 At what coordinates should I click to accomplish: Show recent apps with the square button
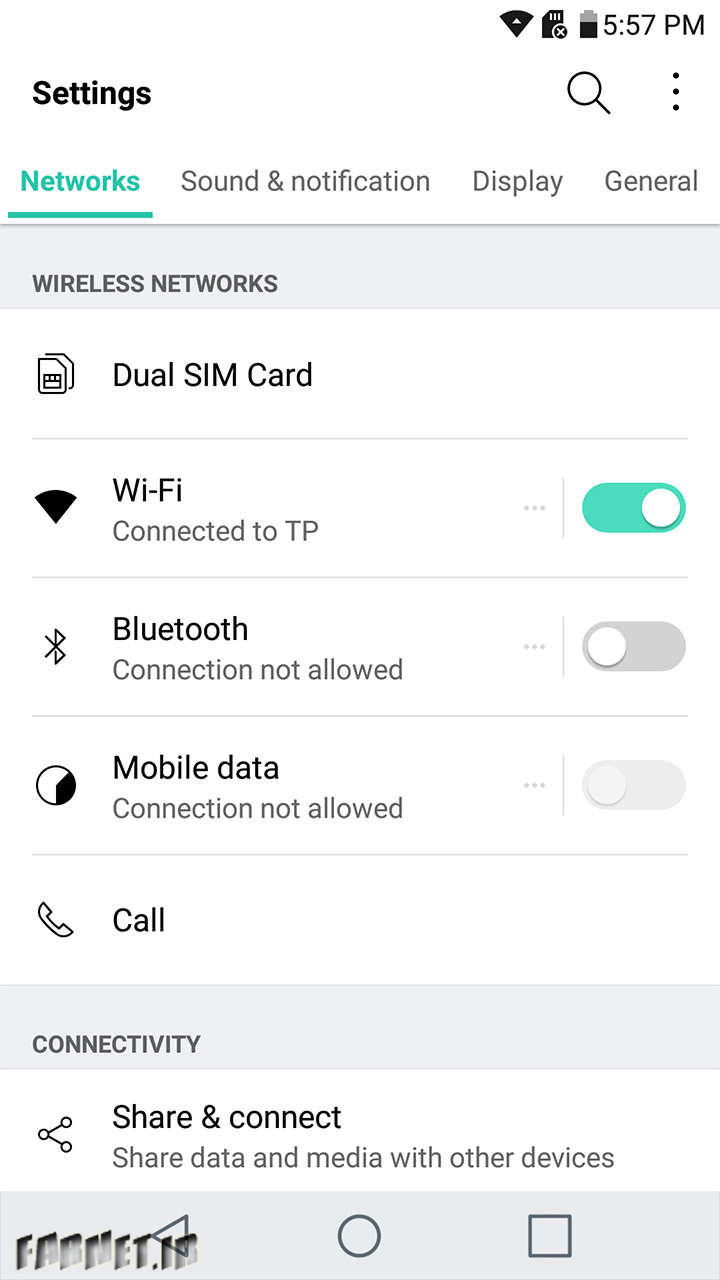549,1236
